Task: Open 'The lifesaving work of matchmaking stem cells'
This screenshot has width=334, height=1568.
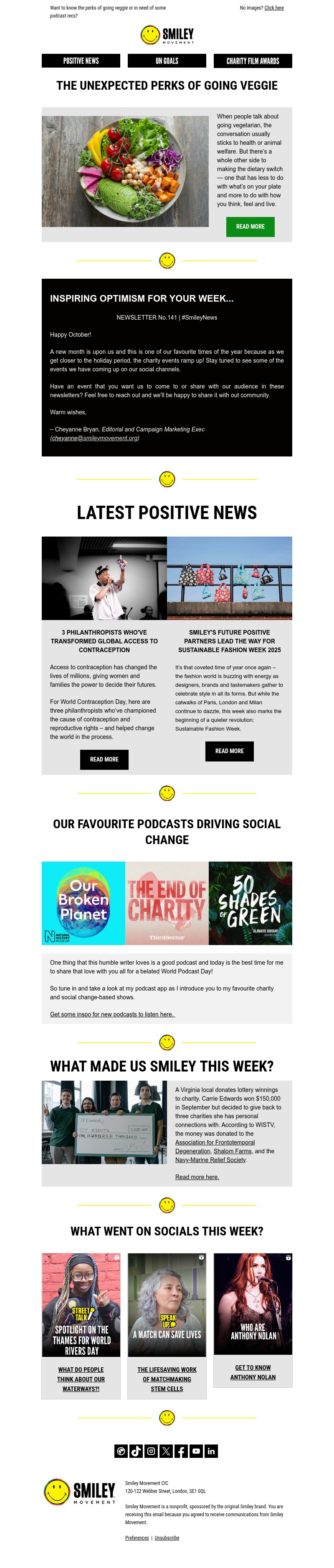Action: point(167,1379)
